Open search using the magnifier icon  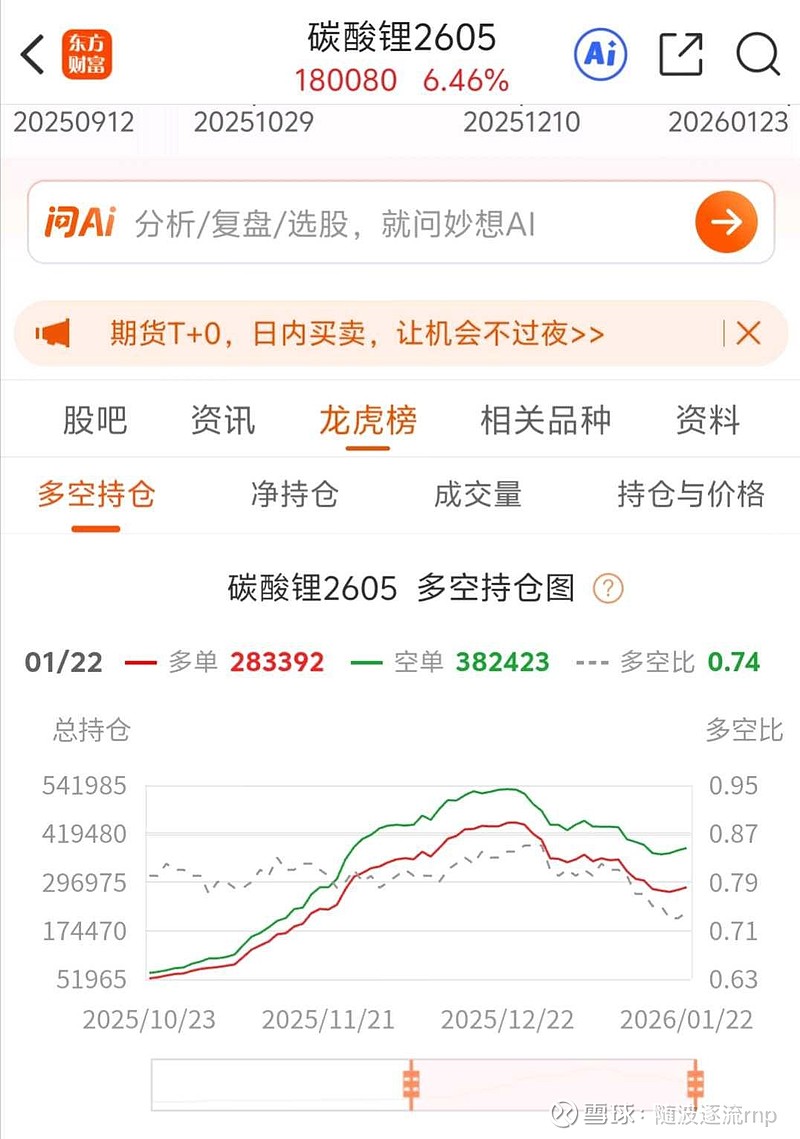(759, 55)
